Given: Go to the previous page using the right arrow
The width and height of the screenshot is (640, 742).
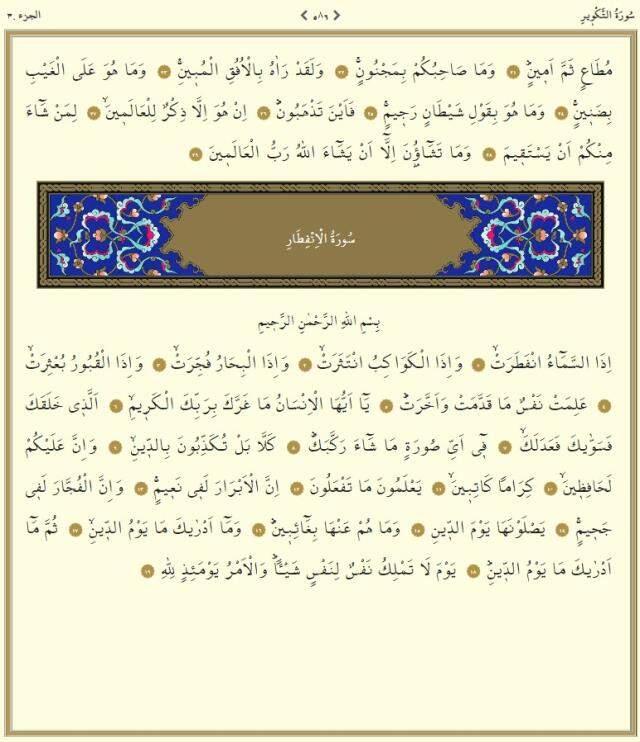Looking at the screenshot, I should pos(337,15).
